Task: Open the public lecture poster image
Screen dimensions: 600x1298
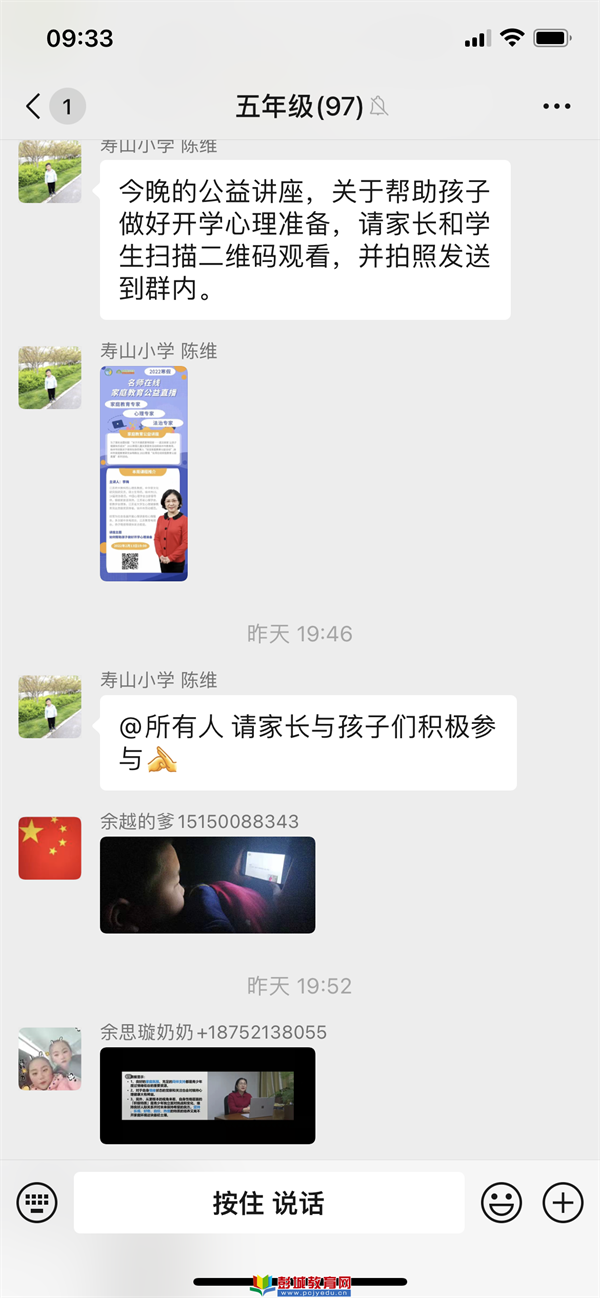Action: coord(143,473)
